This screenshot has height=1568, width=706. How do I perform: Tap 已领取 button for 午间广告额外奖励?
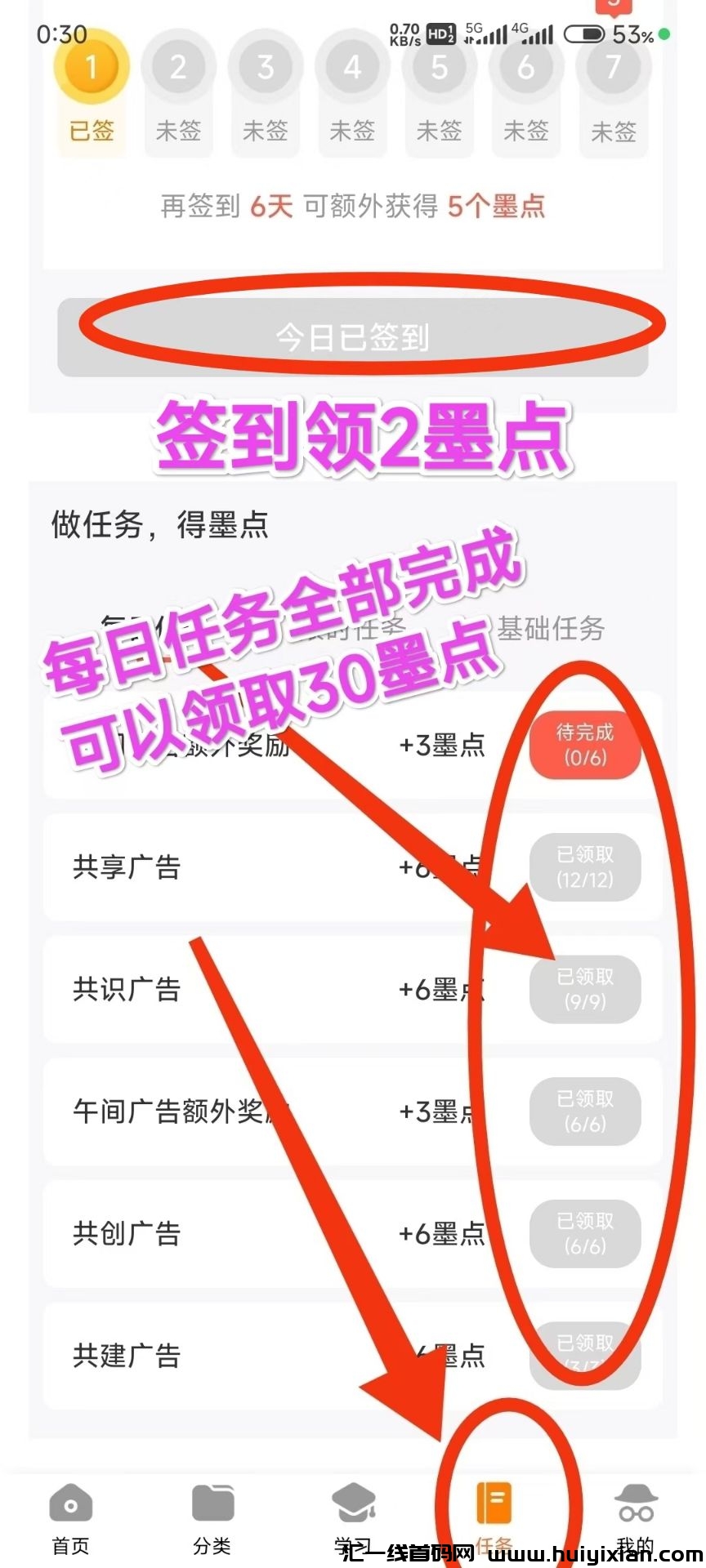585,1111
